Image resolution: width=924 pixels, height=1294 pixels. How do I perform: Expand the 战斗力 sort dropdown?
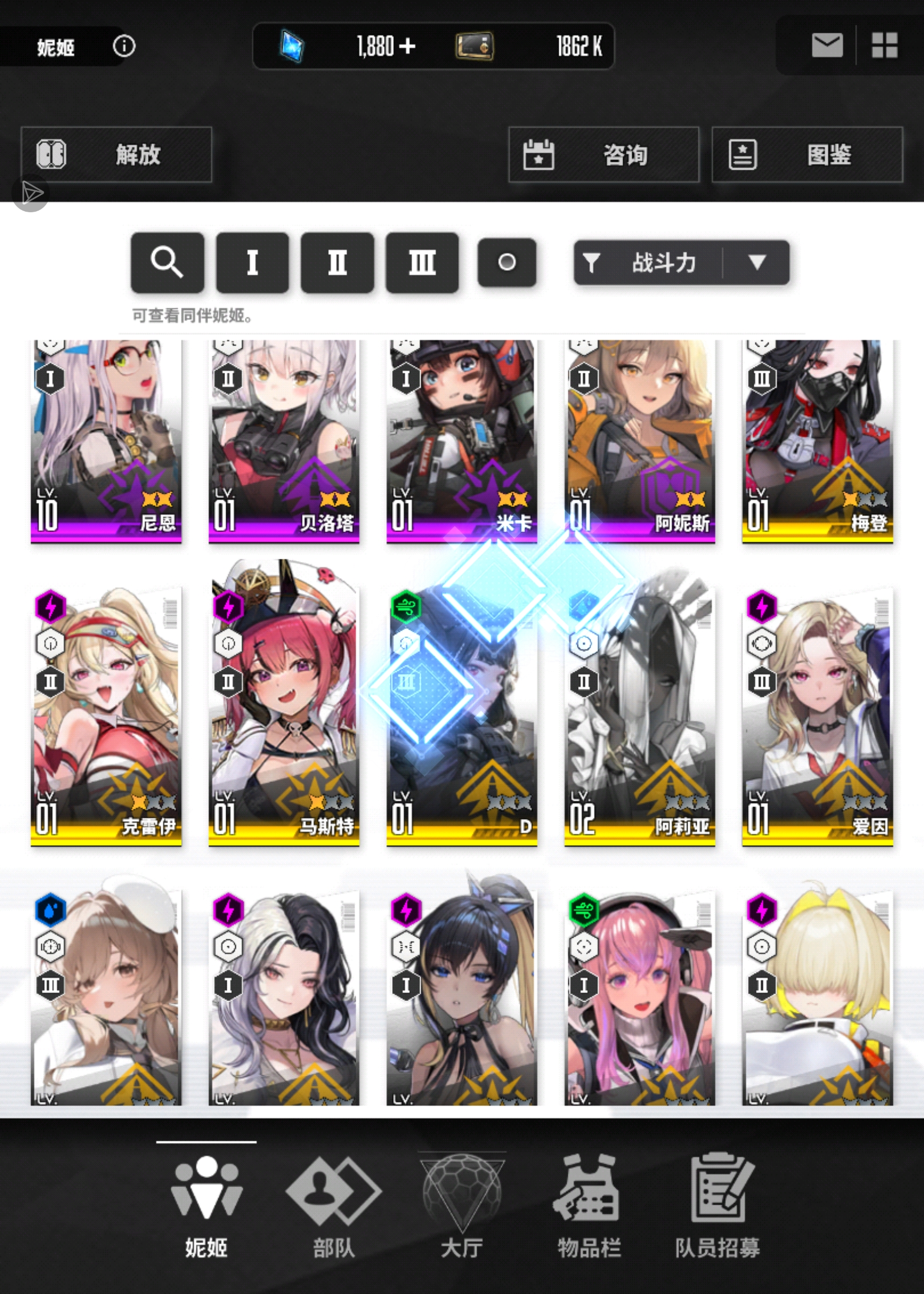[x=757, y=262]
